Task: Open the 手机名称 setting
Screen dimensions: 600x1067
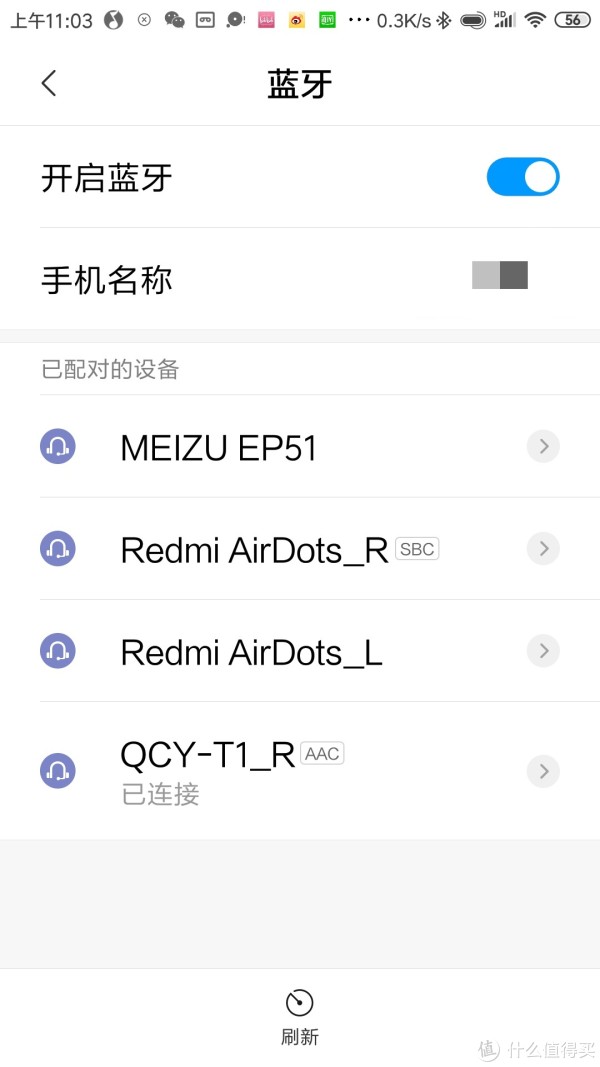Action: (300, 279)
